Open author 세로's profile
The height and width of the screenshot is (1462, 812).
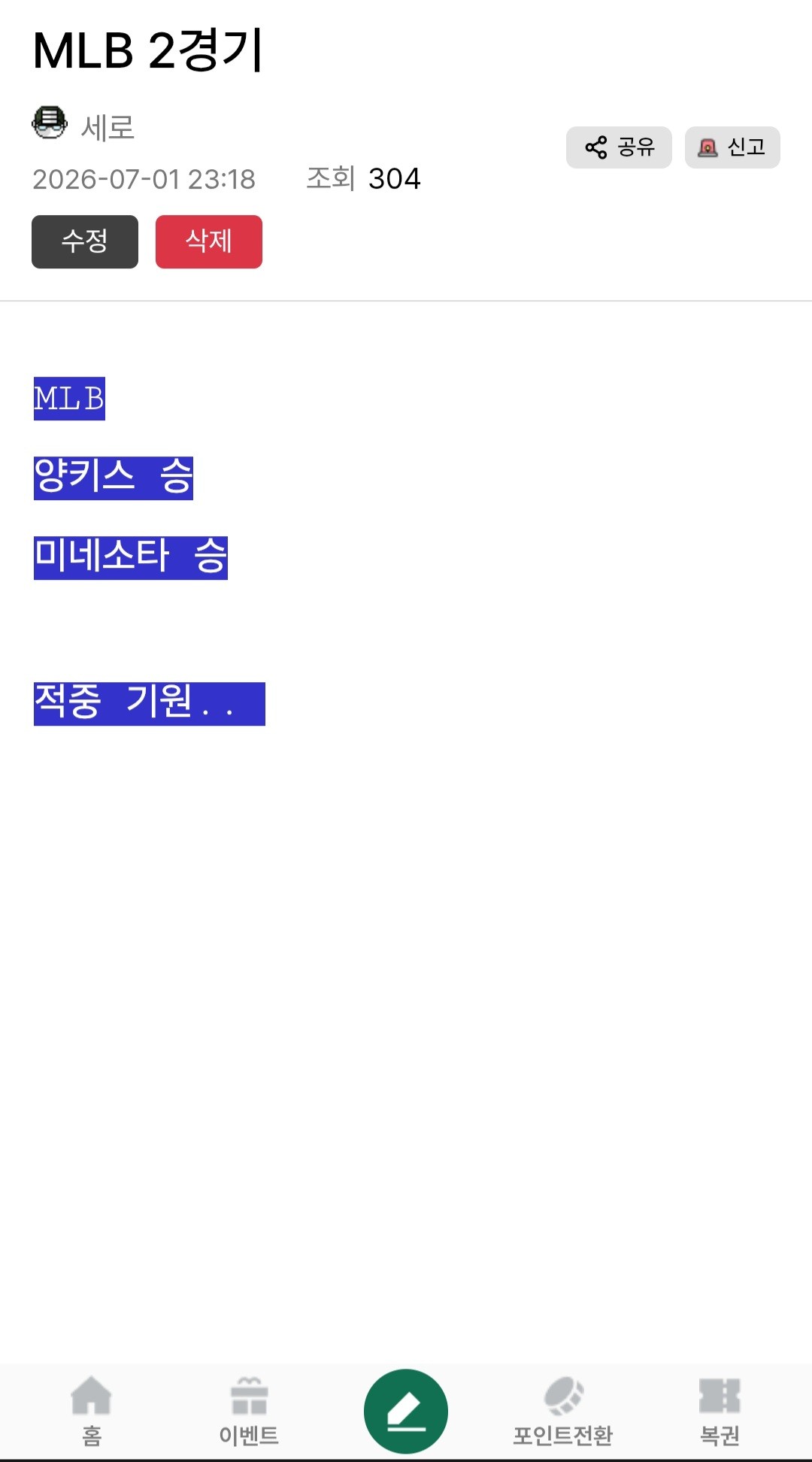tap(83, 126)
